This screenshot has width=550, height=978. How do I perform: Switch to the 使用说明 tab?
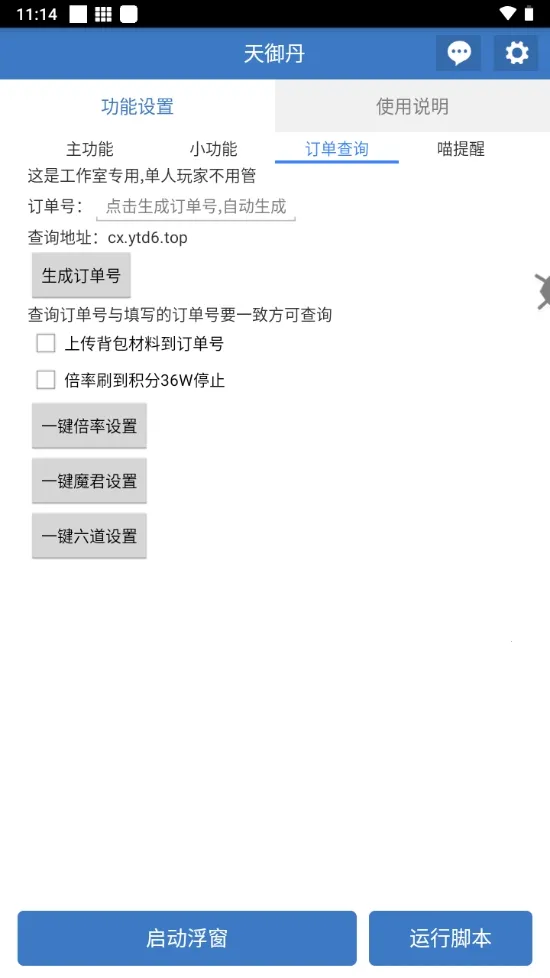tap(412, 106)
